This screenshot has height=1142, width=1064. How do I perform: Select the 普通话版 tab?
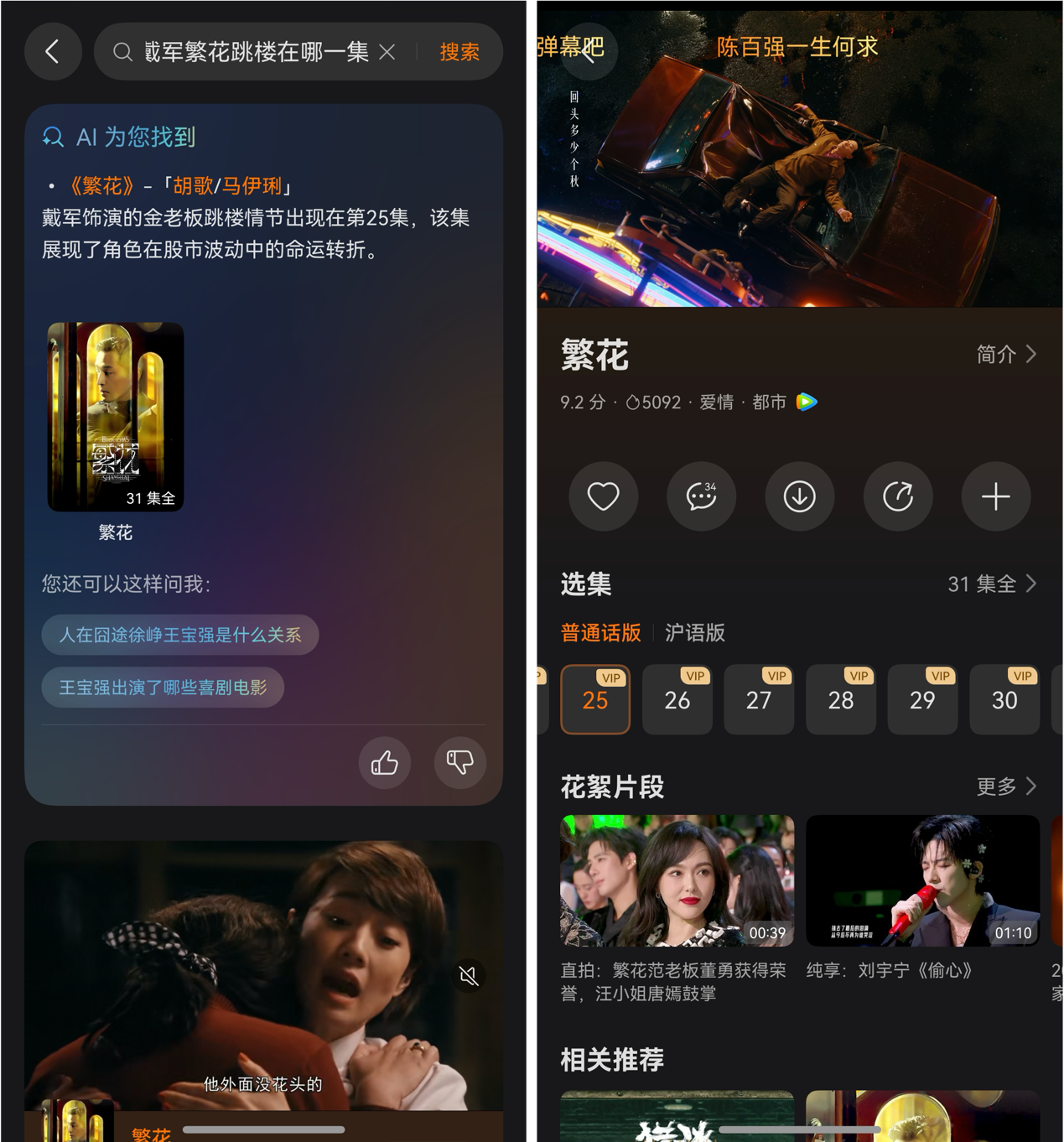pos(600,634)
